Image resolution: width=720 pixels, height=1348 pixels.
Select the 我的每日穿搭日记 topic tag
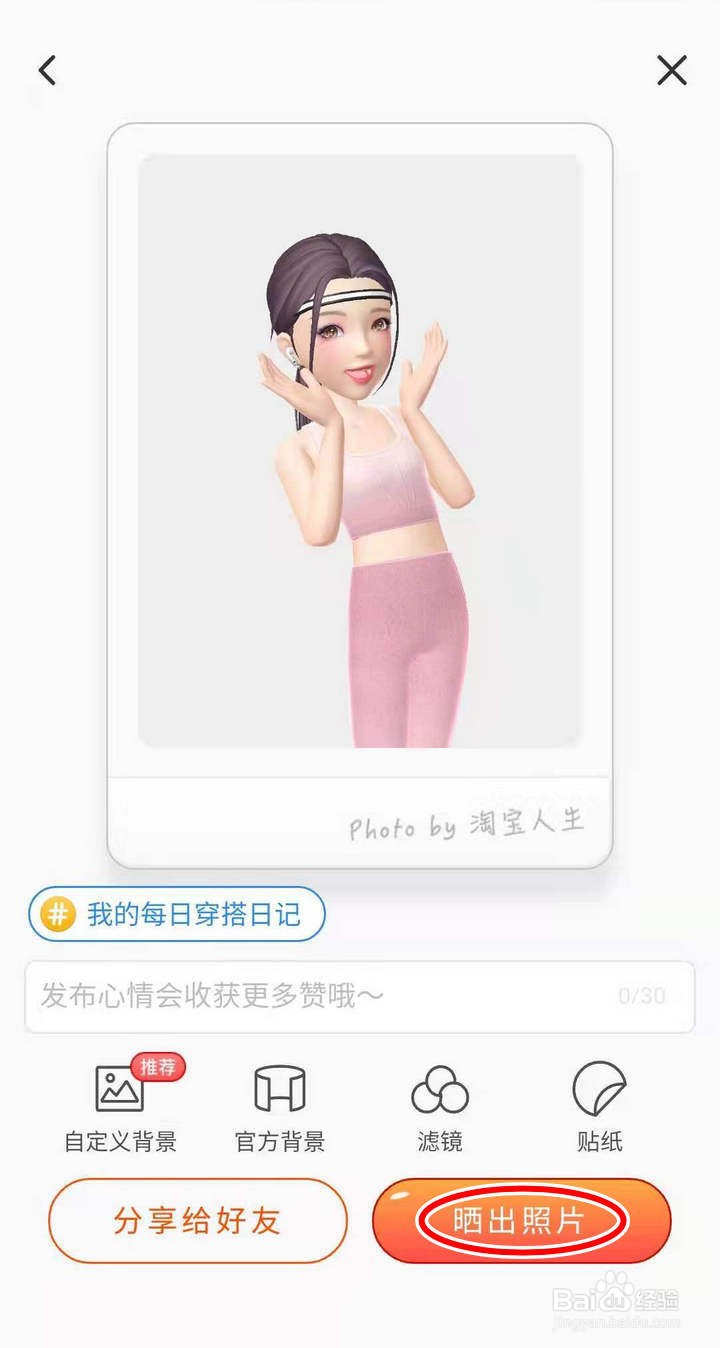175,914
